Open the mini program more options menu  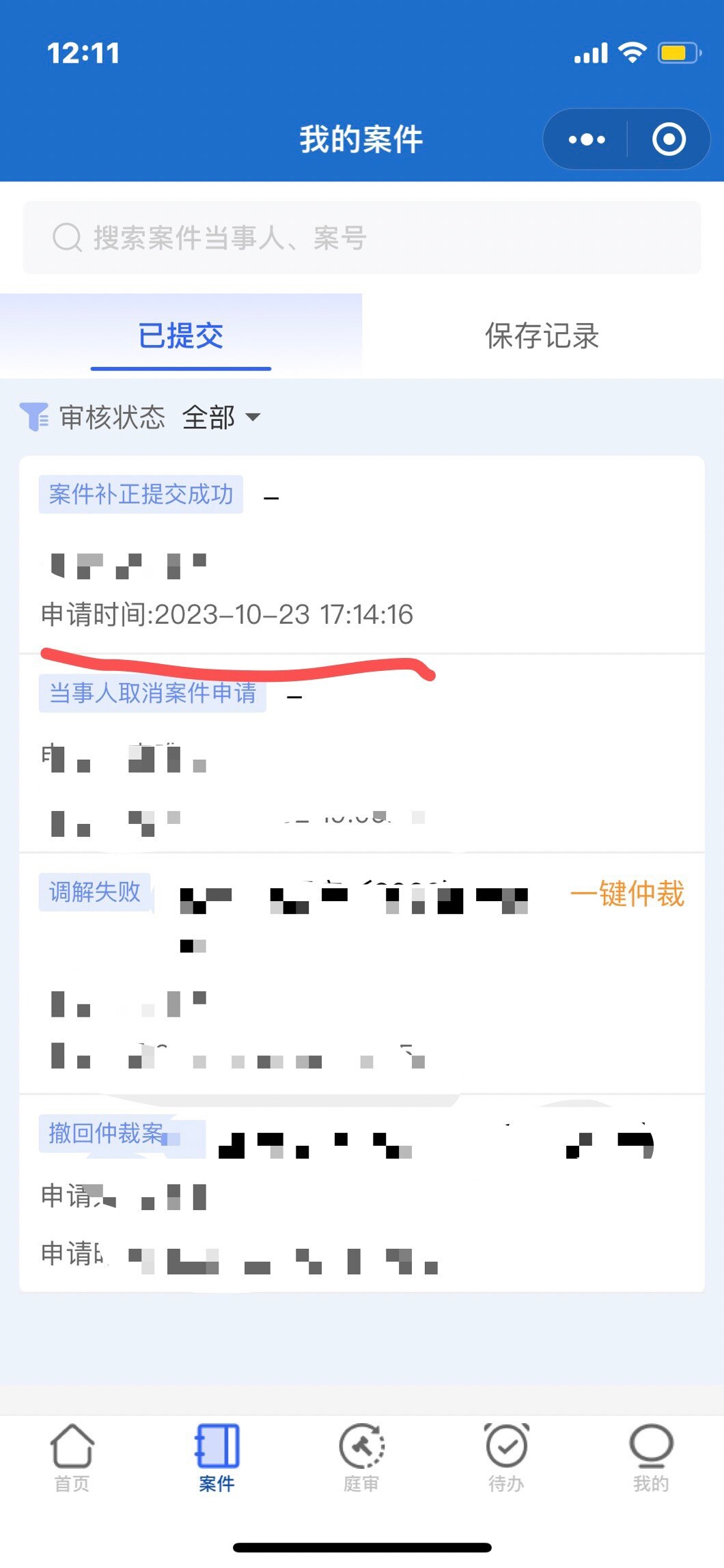pos(587,139)
